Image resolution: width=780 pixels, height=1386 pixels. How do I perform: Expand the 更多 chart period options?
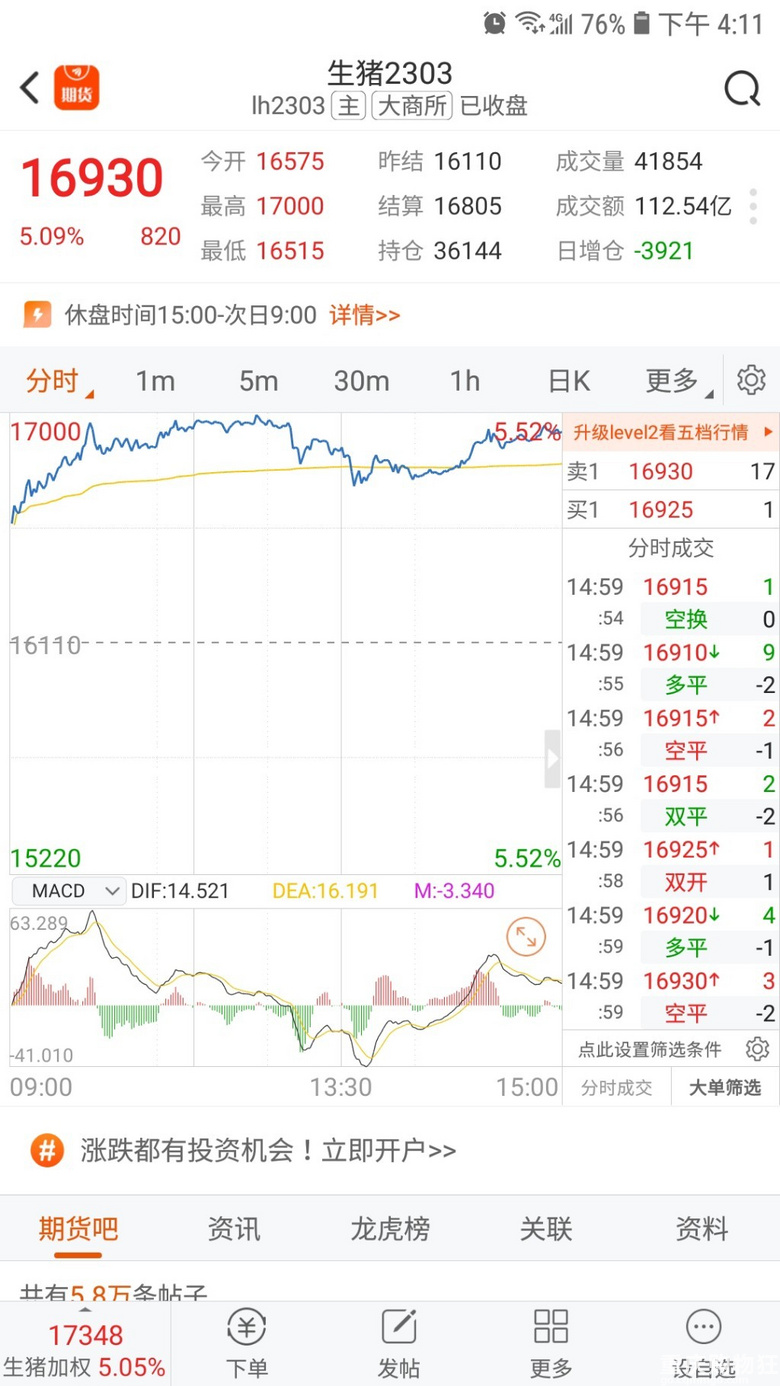coord(679,381)
